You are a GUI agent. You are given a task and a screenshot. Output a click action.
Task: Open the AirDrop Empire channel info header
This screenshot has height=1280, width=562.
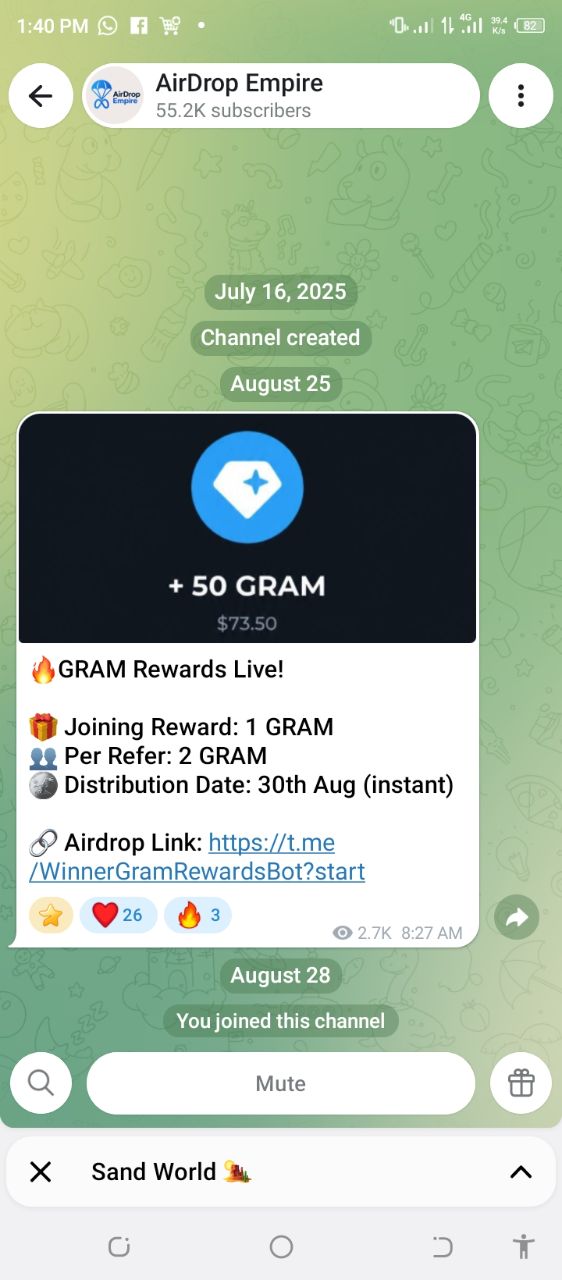coord(281,96)
